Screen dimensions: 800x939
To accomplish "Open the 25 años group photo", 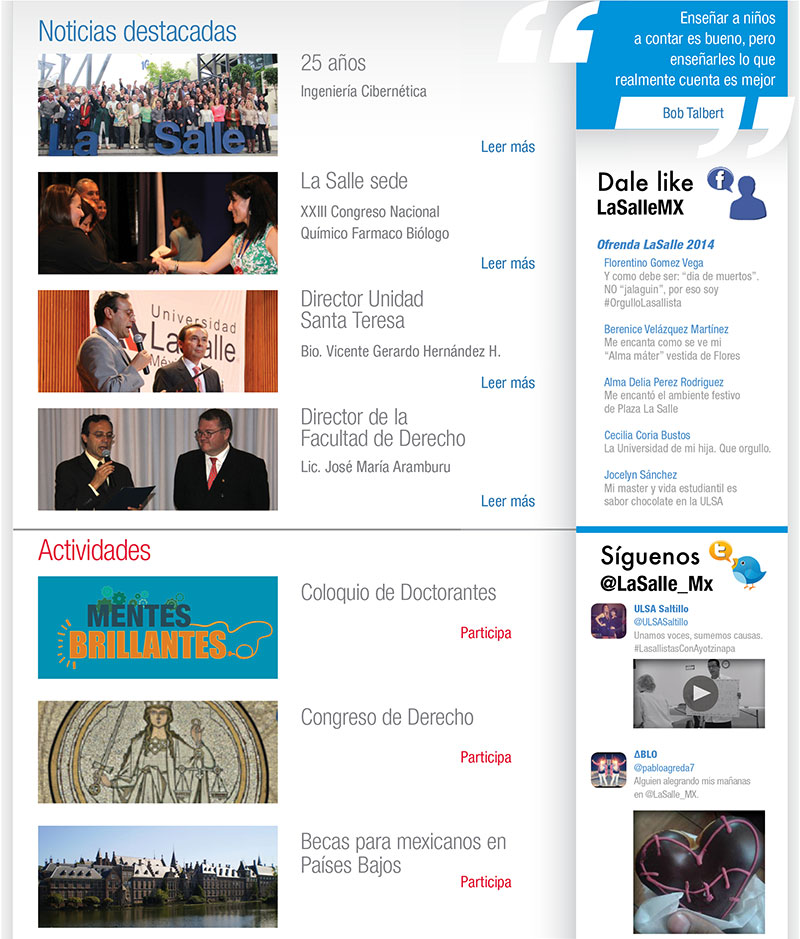I will point(158,105).
